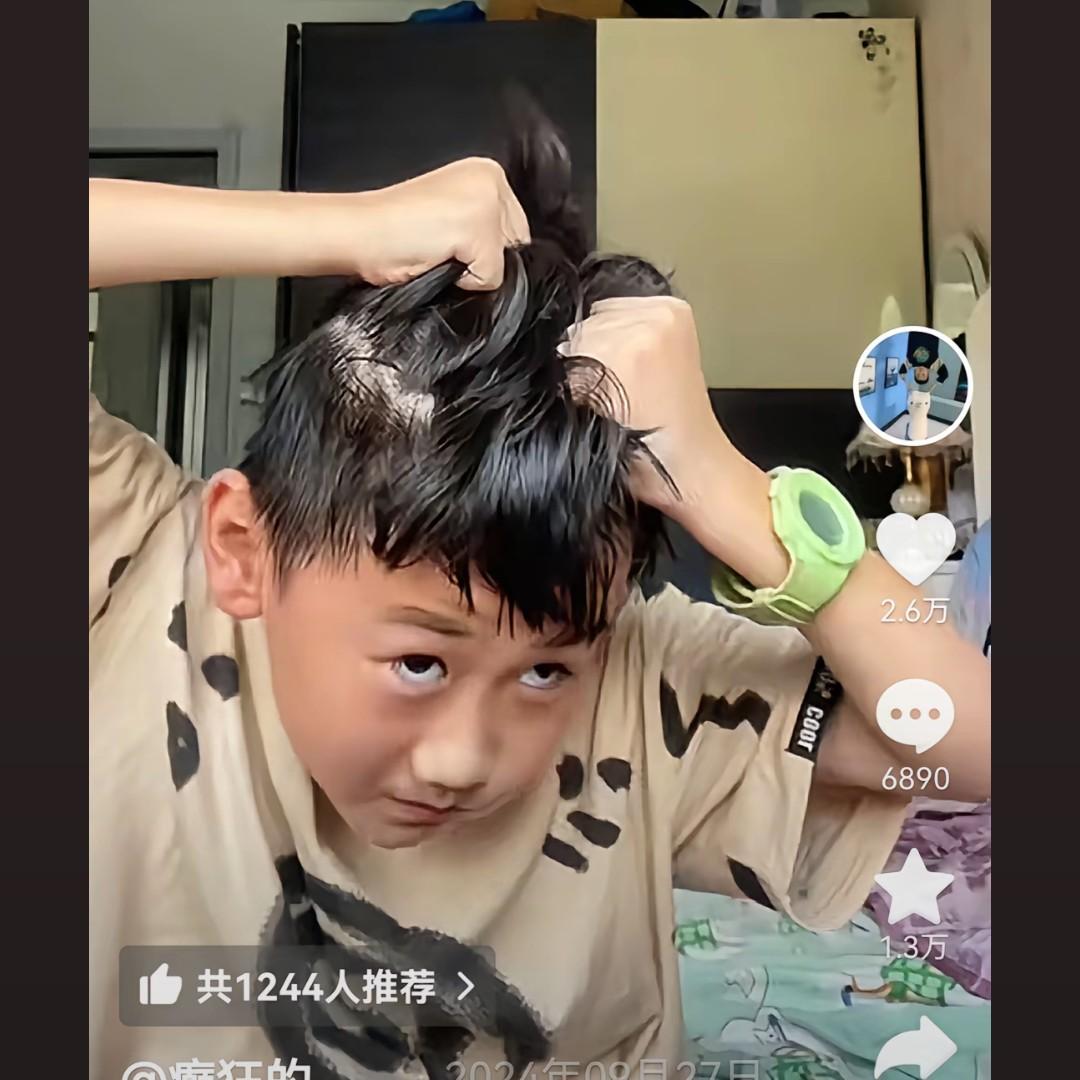1080x1080 pixels.
Task: Open the creator's profile avatar
Action: 912,386
